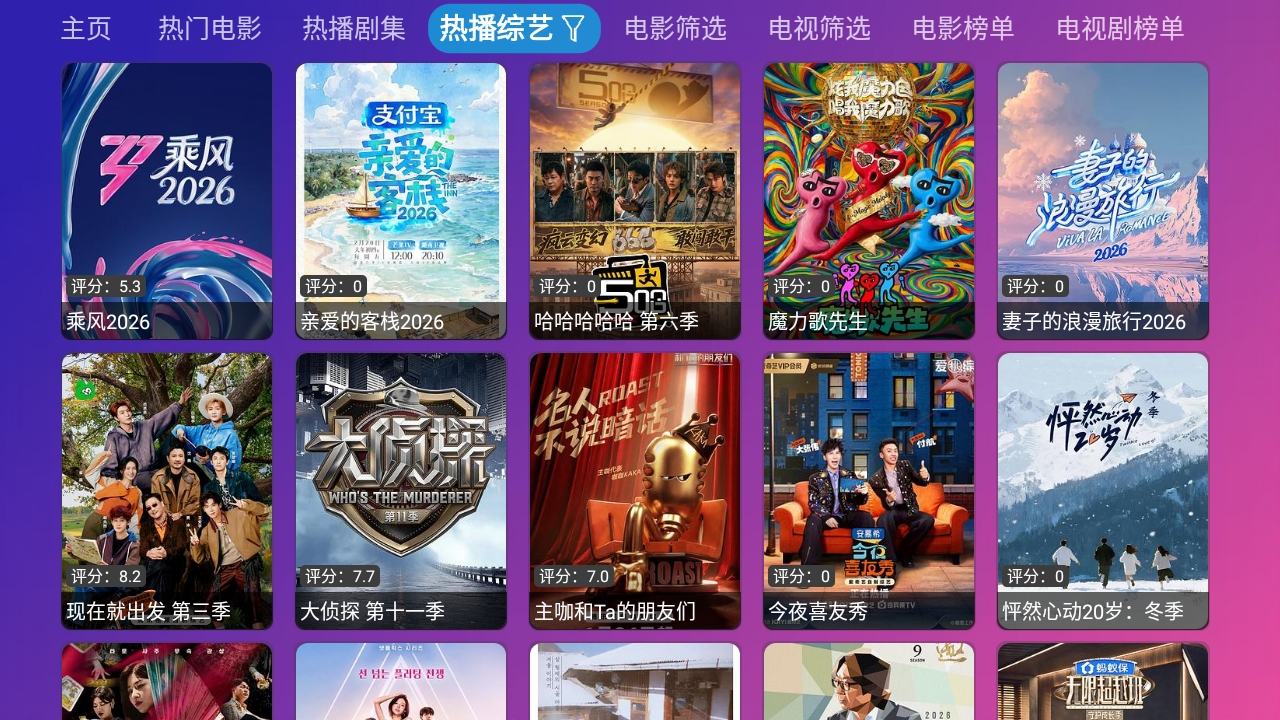Open 怦然心动20岁：冬季
Image resolution: width=1280 pixels, height=720 pixels.
tap(1103, 491)
